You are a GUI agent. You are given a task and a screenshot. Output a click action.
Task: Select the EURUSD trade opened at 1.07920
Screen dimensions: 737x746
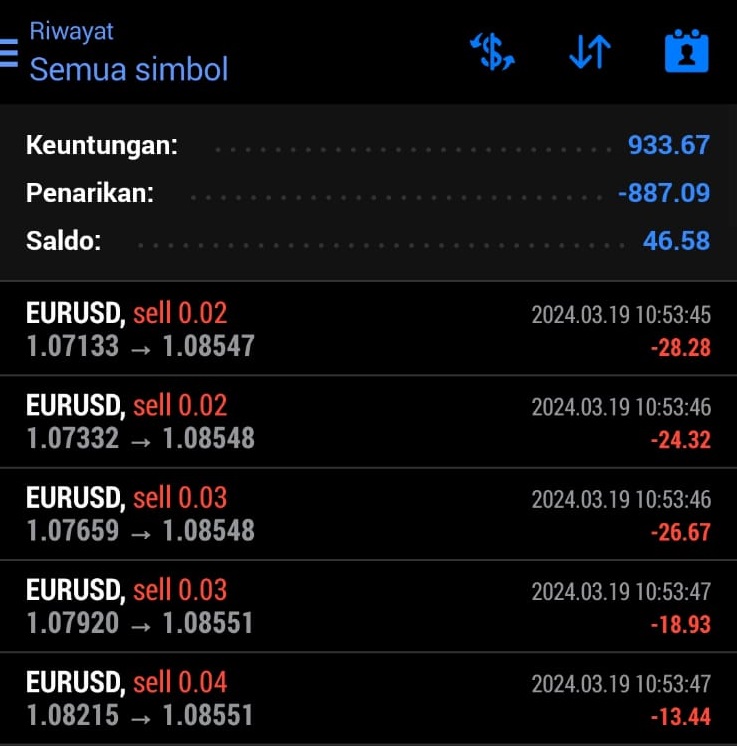click(368, 607)
